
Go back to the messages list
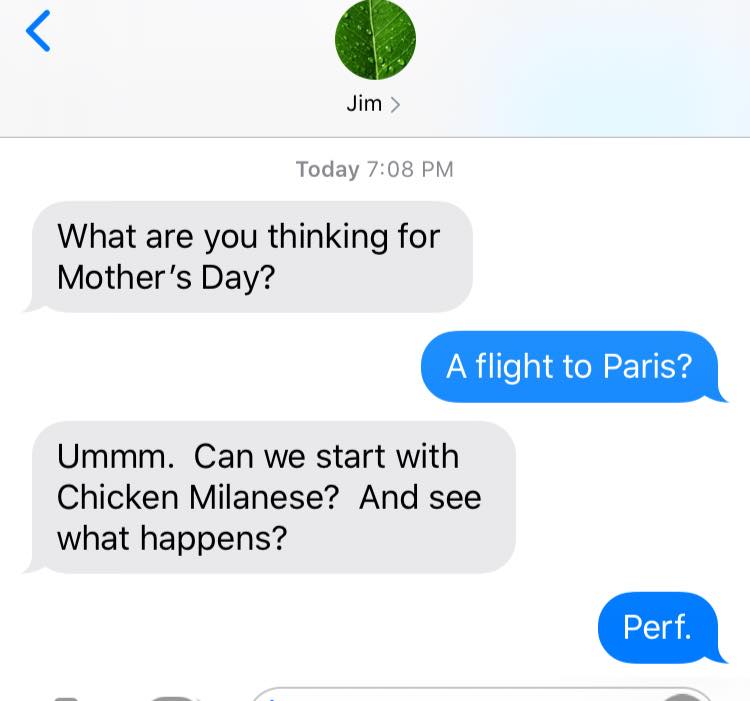pos(38,33)
